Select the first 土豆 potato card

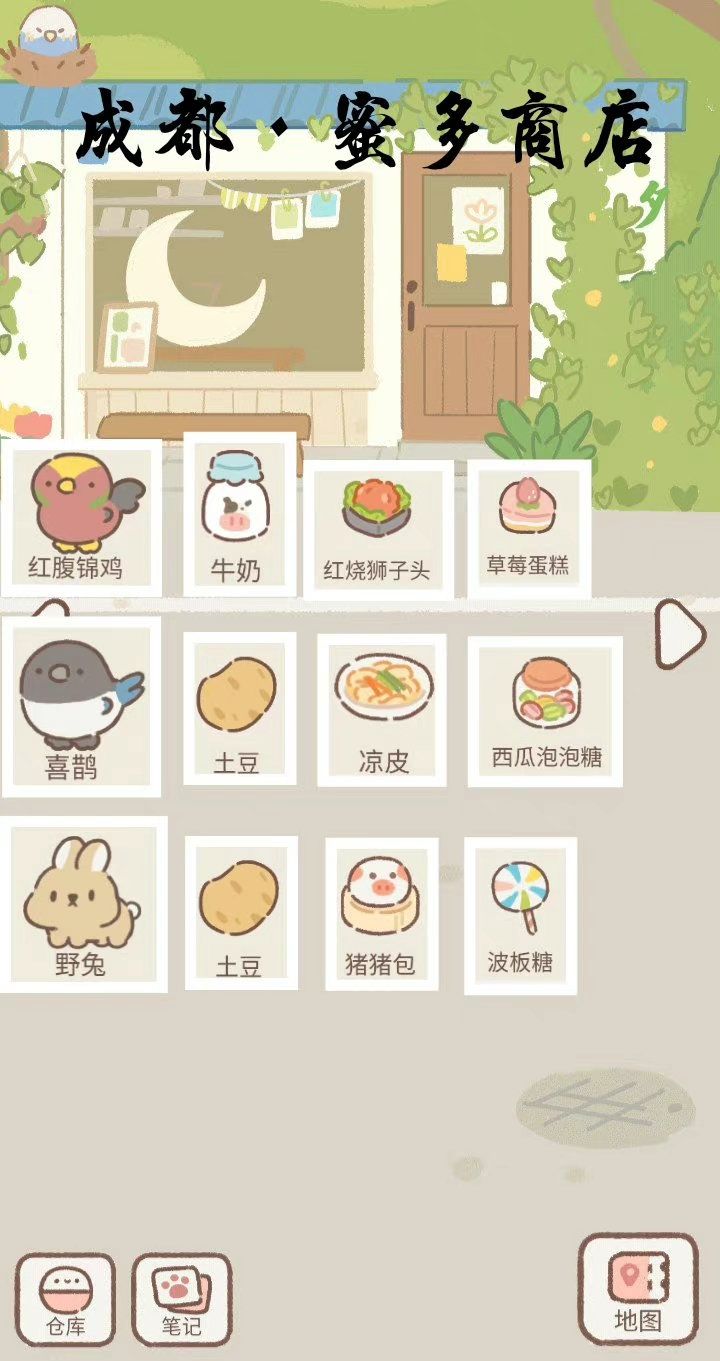239,707
